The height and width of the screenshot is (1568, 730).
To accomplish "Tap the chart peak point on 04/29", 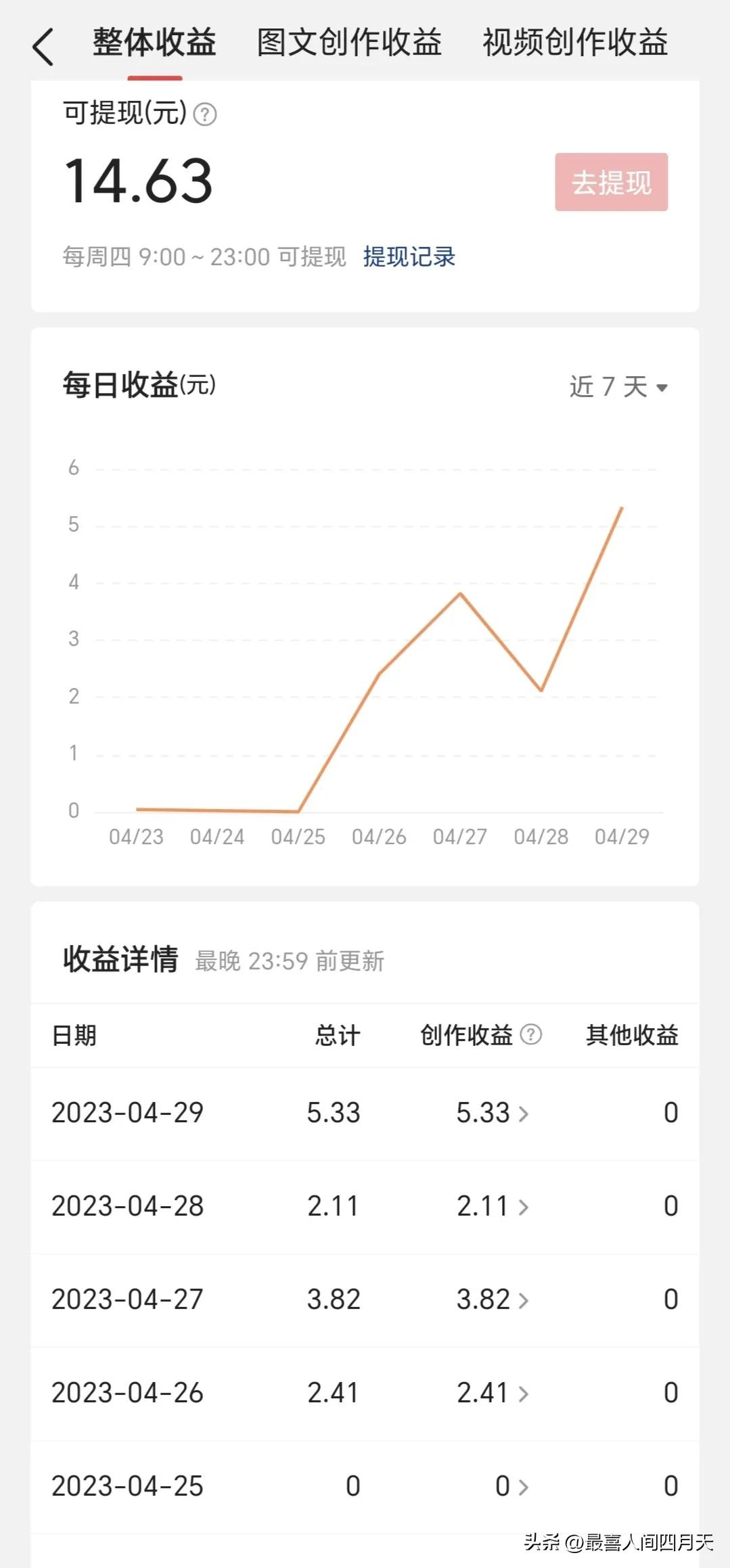I will (x=621, y=509).
